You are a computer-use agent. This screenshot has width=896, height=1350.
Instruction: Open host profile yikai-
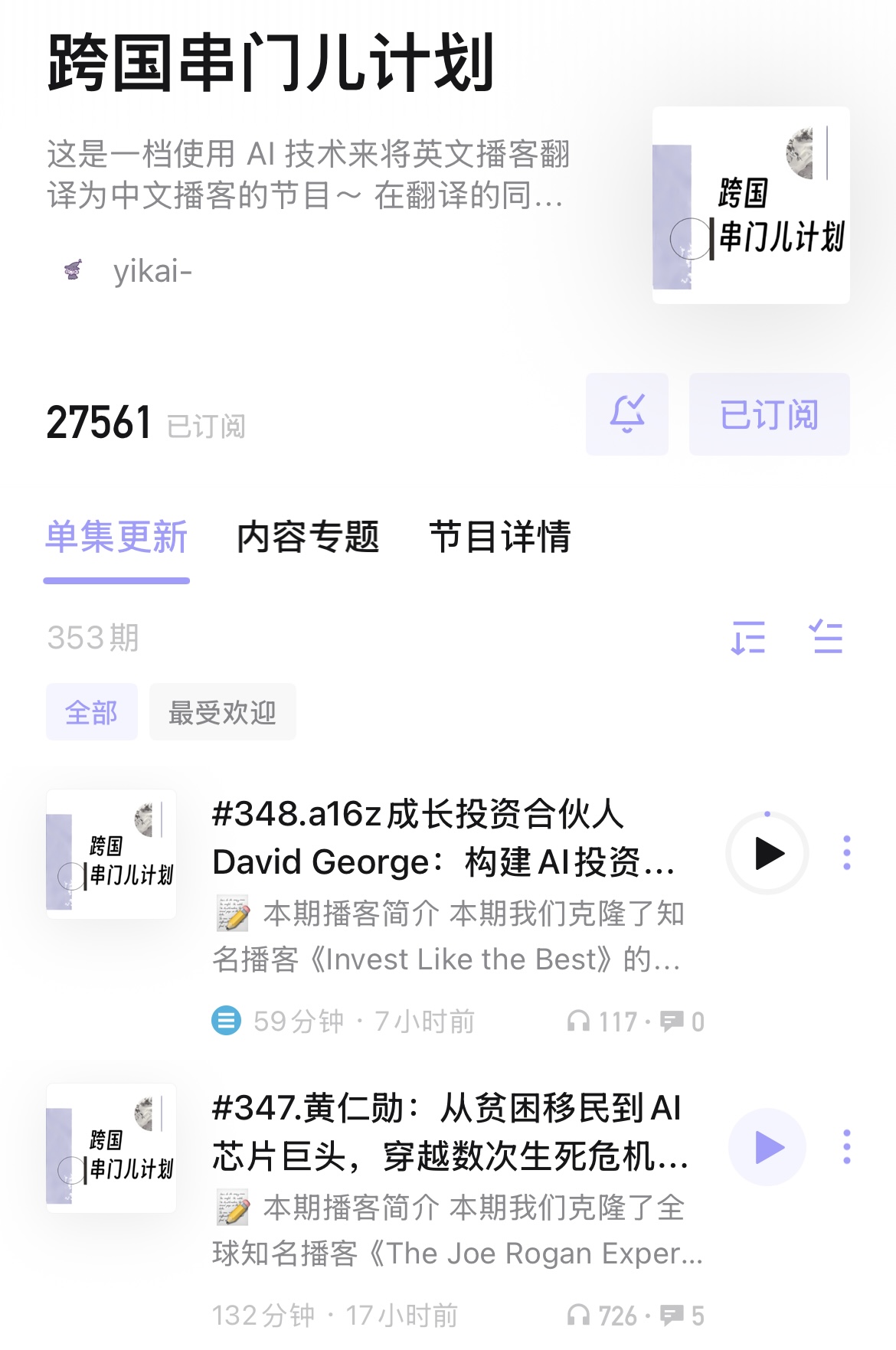click(x=152, y=271)
